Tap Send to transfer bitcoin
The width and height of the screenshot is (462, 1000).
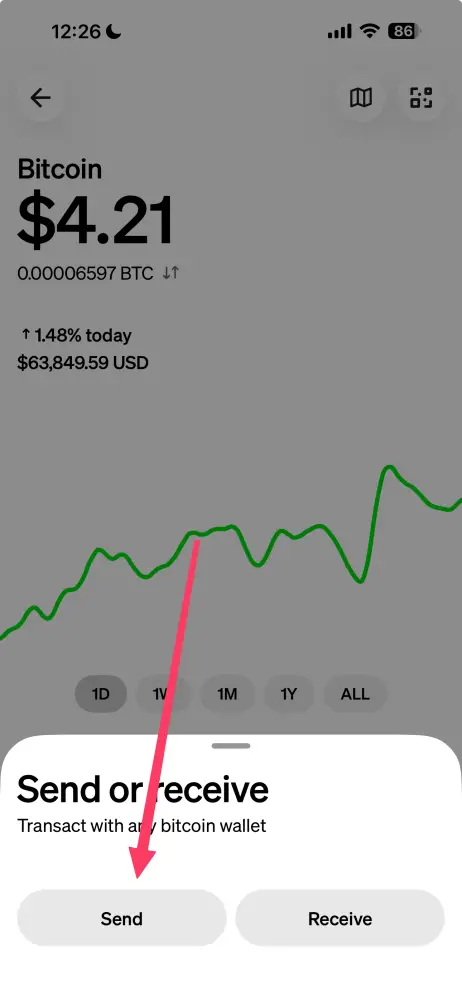[x=121, y=918]
